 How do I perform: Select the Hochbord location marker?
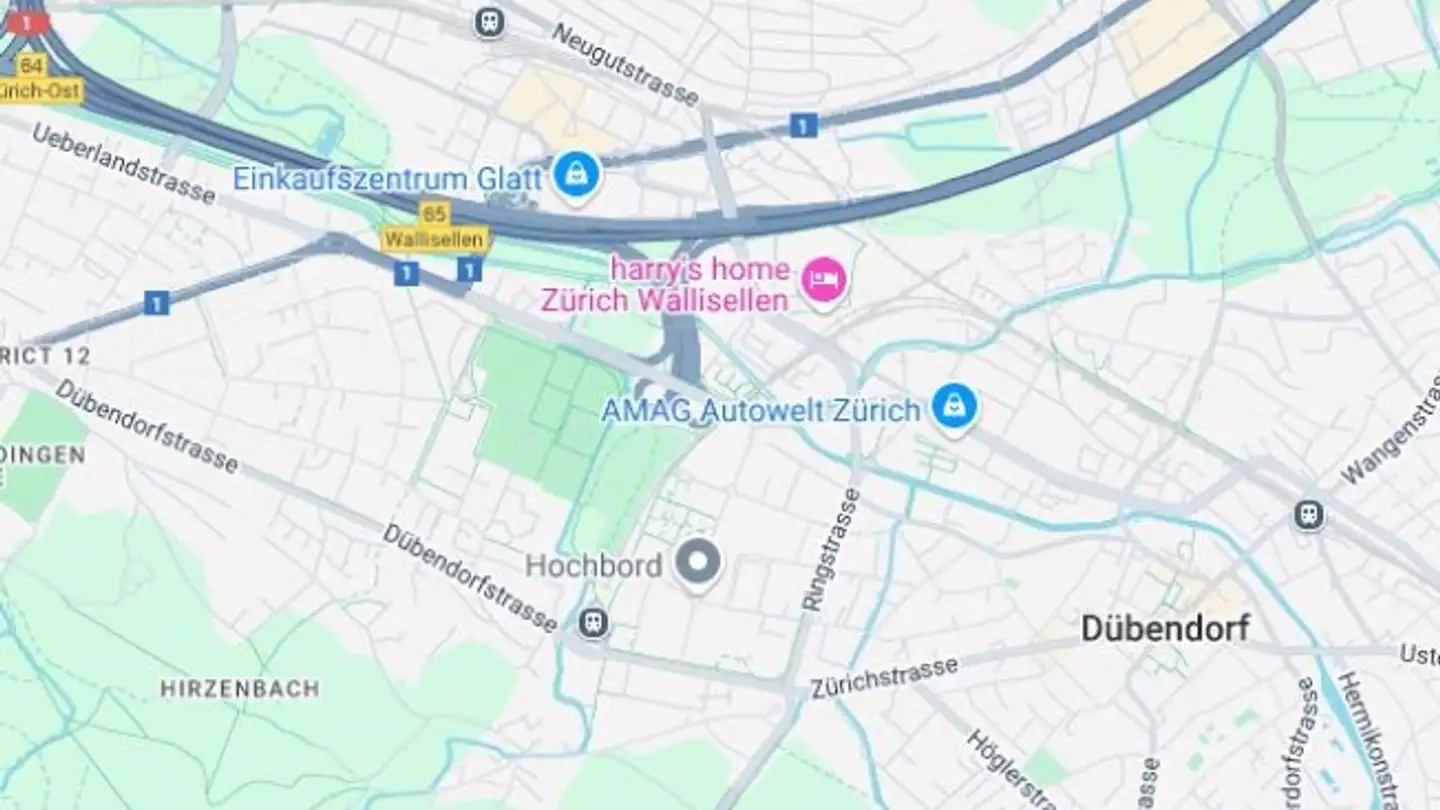point(698,562)
